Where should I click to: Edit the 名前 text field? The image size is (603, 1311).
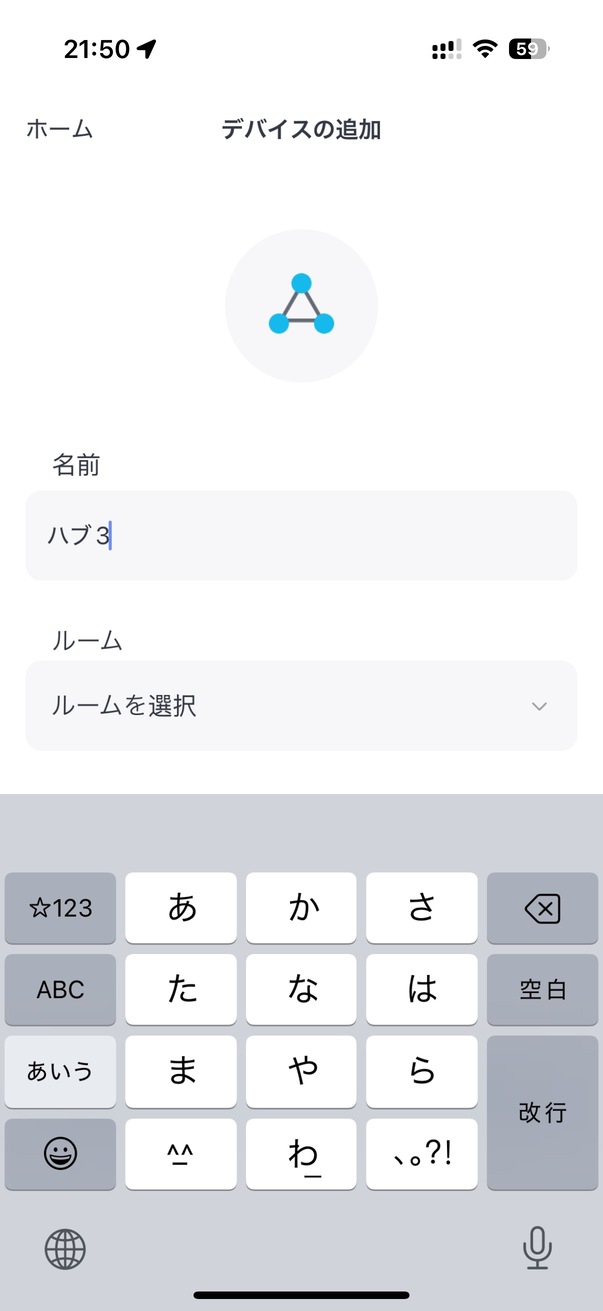pos(301,536)
